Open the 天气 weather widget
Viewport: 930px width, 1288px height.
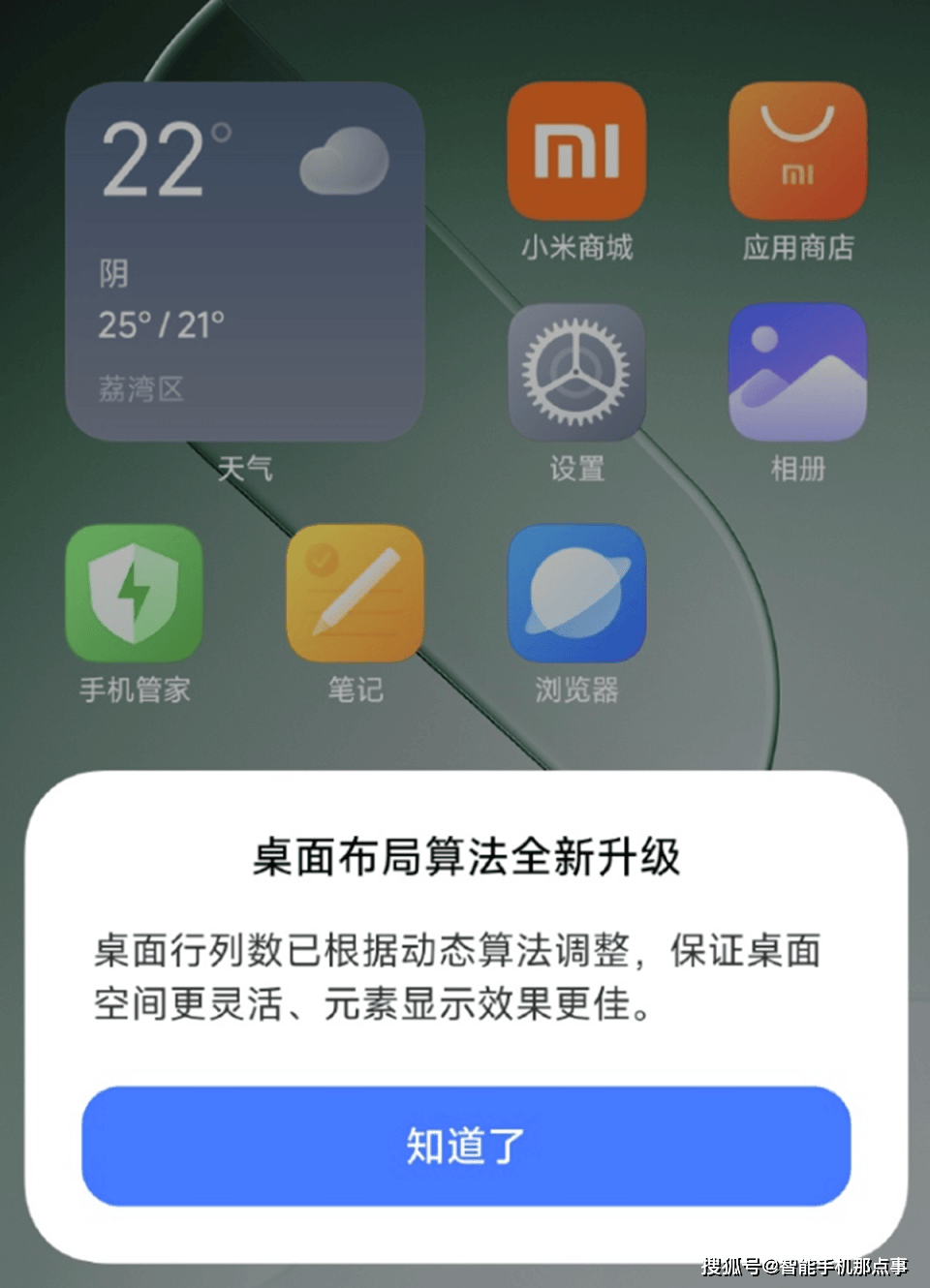[244, 261]
